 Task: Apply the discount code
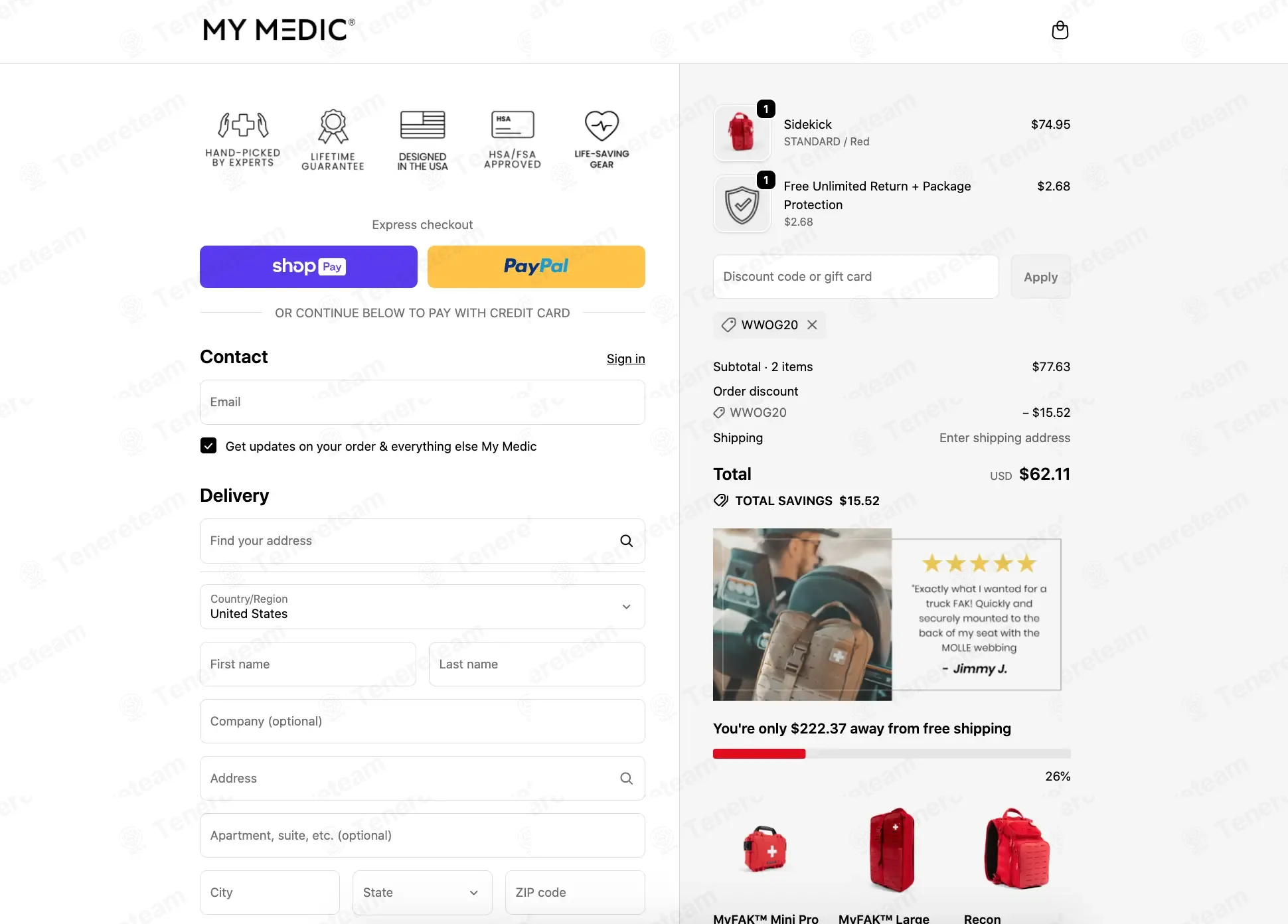[x=1040, y=277]
